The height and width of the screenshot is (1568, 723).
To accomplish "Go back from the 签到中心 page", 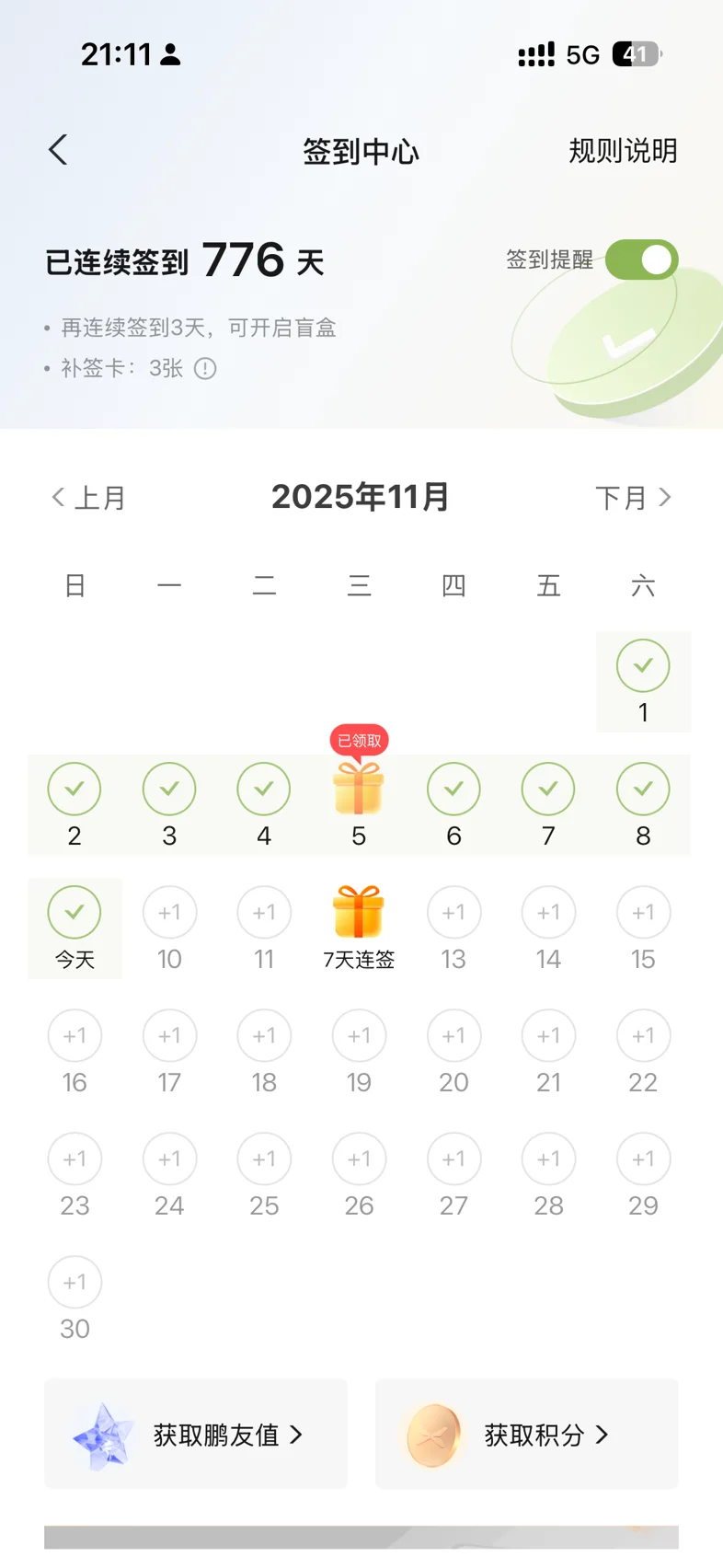I will pos(58,150).
